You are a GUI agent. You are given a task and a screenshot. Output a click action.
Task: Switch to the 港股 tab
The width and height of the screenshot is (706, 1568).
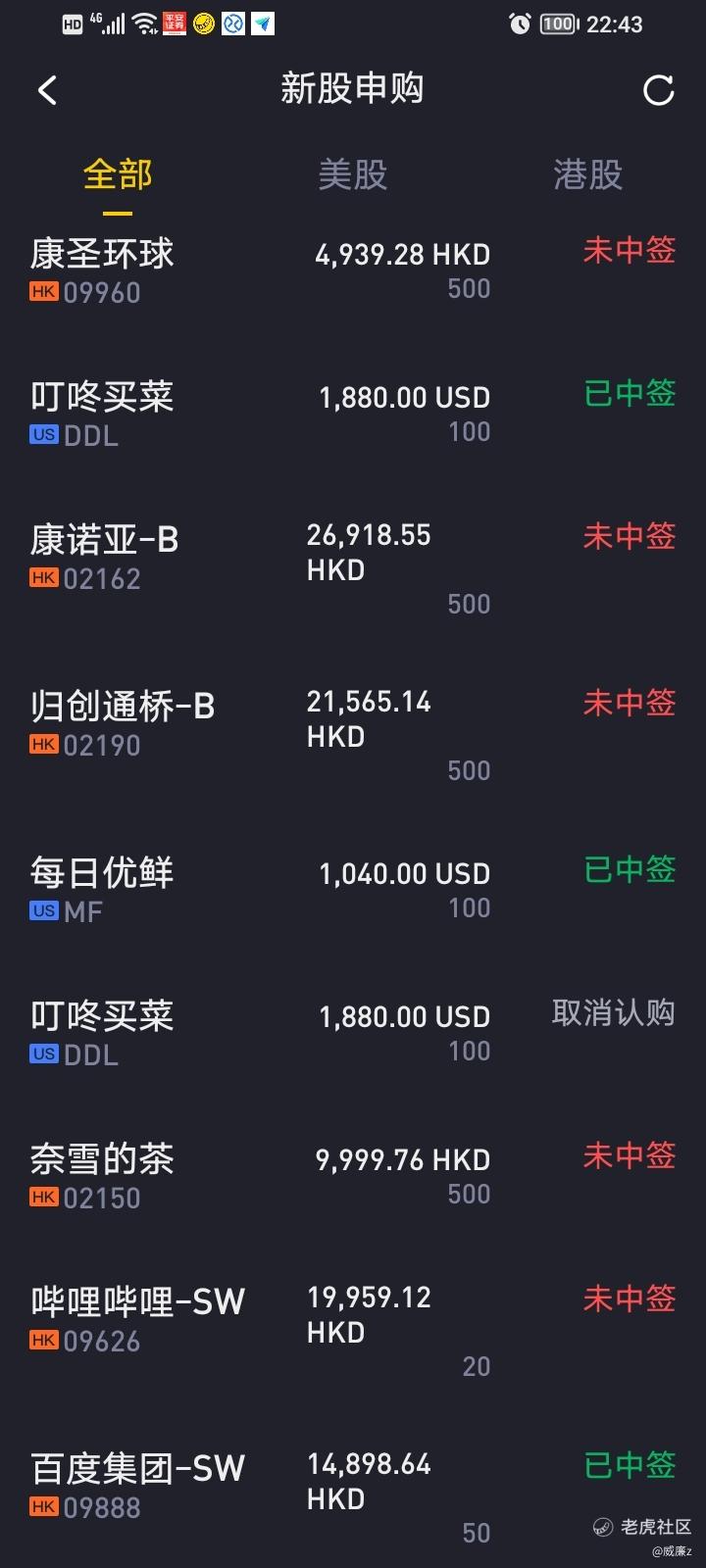point(588,174)
